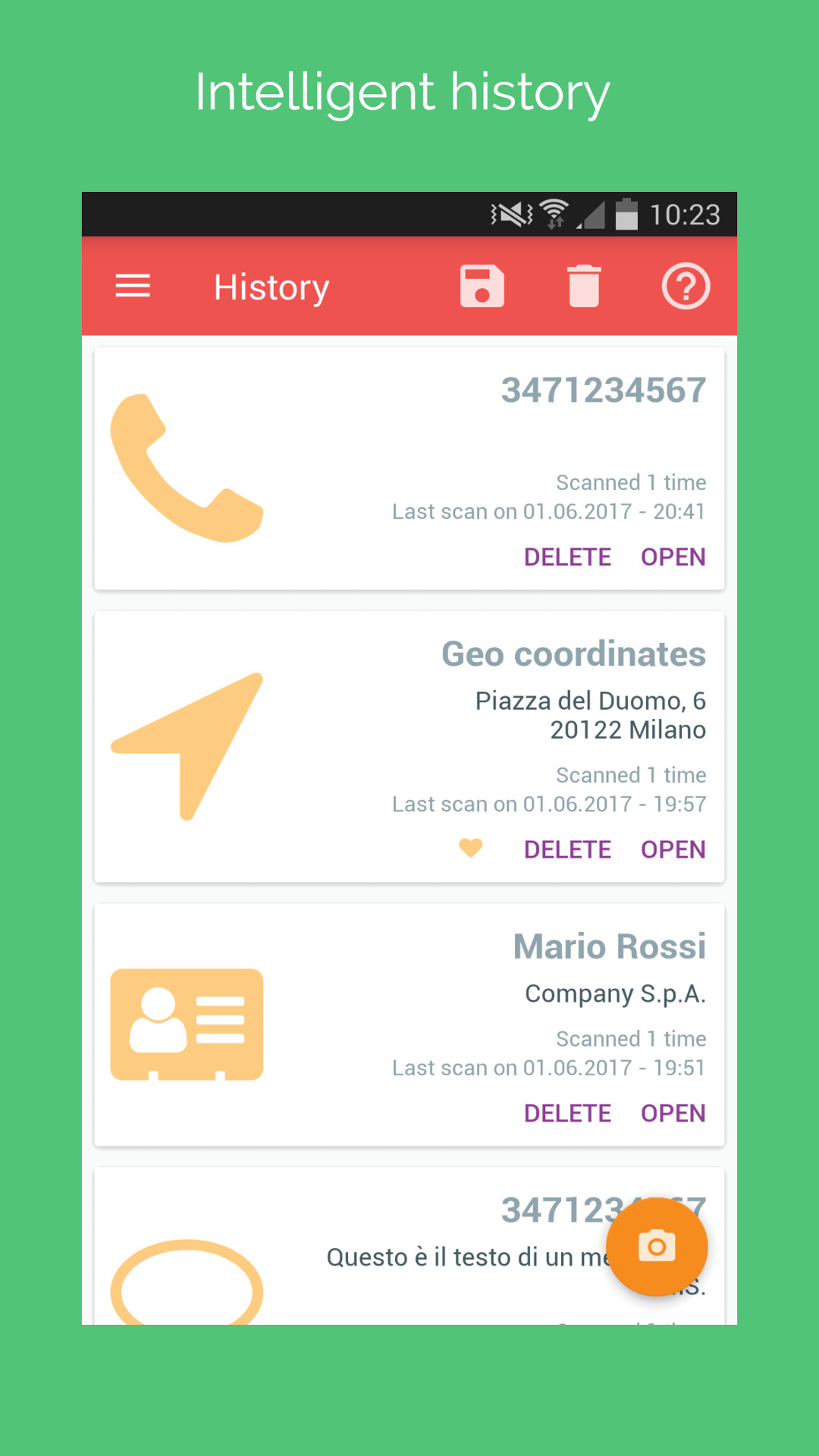Delete the Geo coordinates entry
The image size is (819, 1456).
coord(567,849)
